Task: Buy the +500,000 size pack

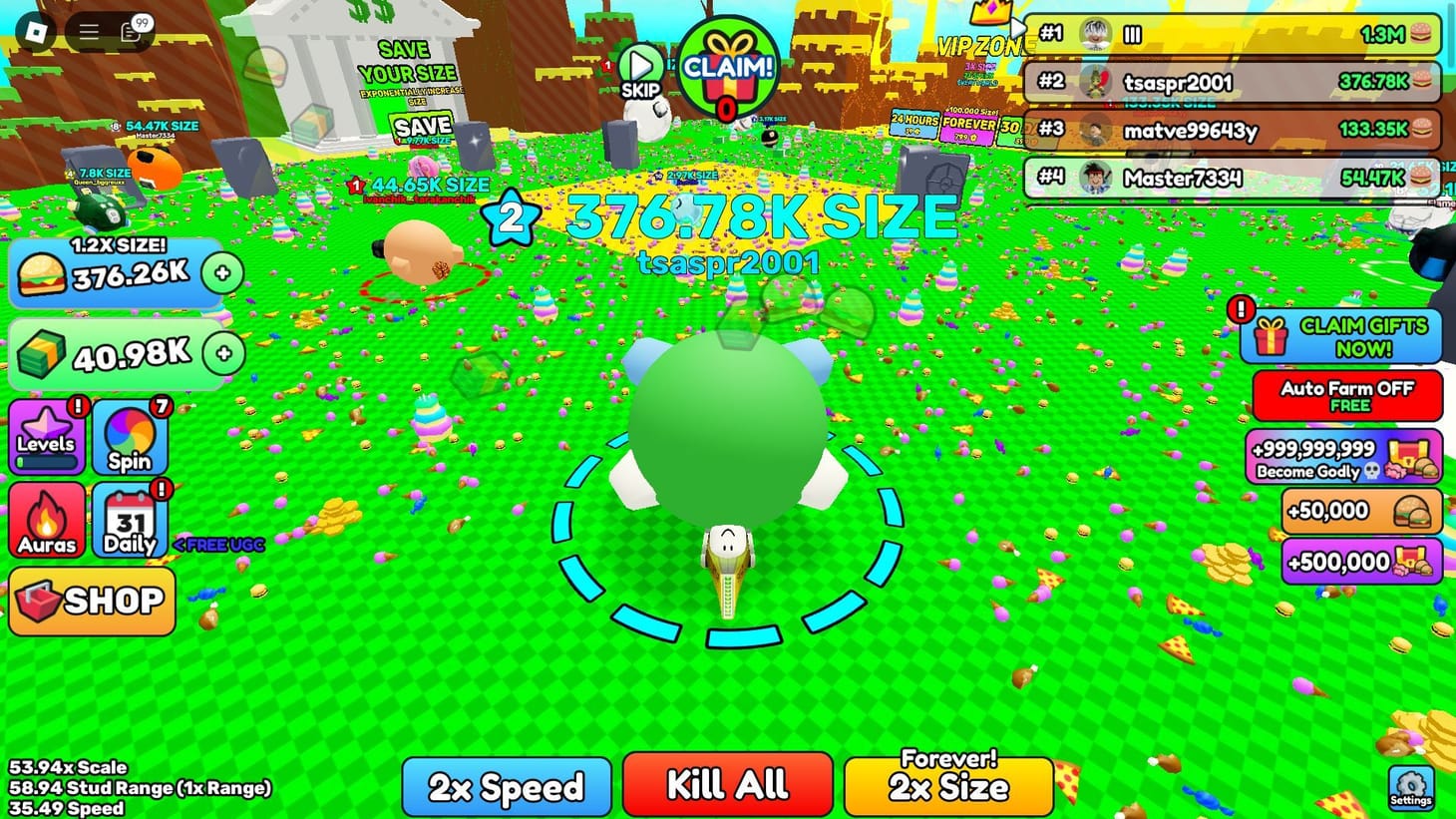Action: (1360, 562)
